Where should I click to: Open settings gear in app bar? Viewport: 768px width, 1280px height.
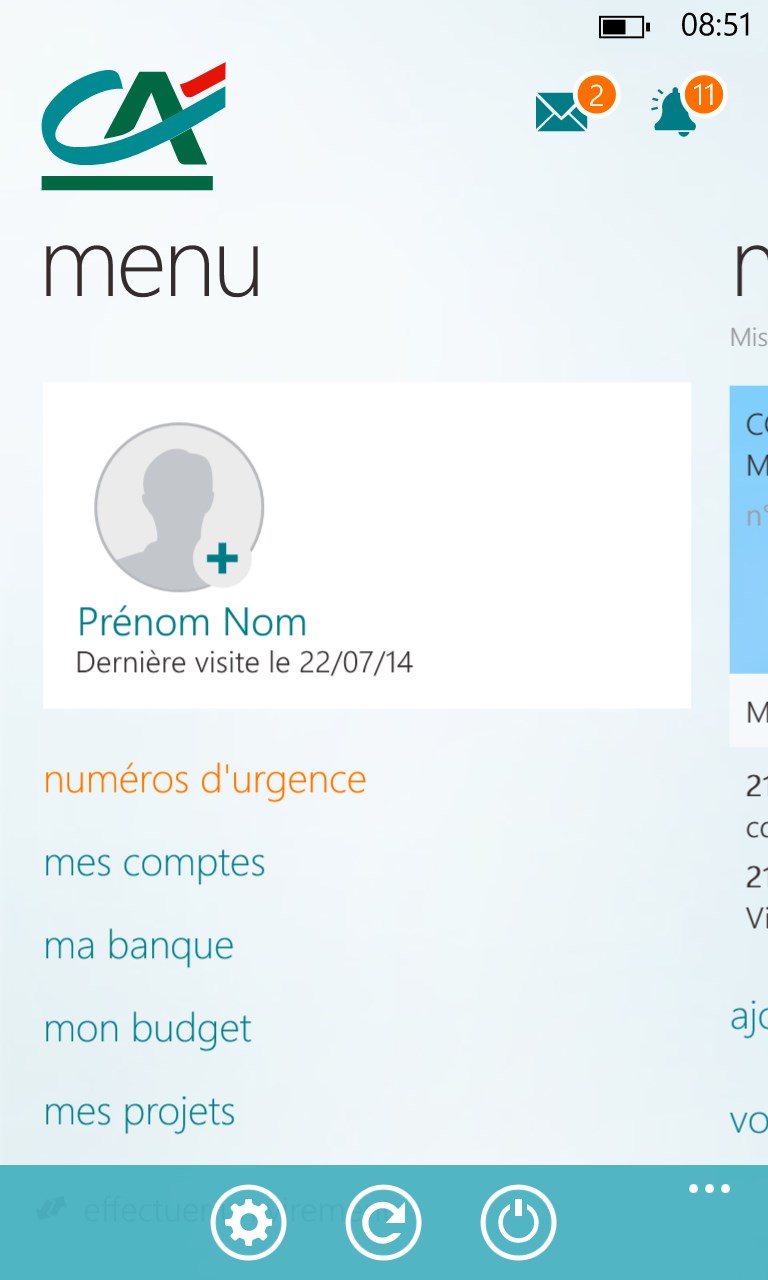[x=249, y=1222]
